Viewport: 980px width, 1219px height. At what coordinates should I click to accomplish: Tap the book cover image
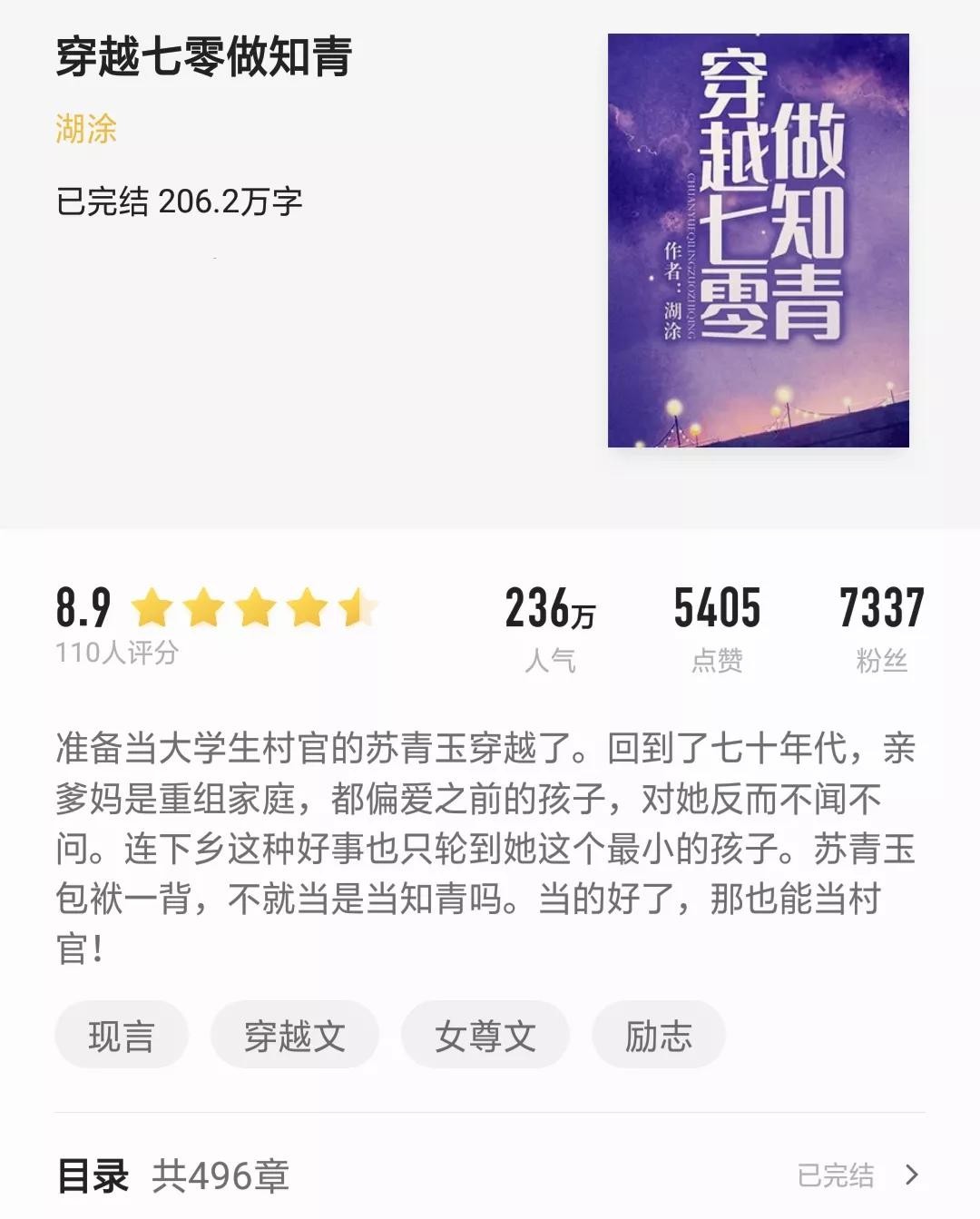point(758,241)
